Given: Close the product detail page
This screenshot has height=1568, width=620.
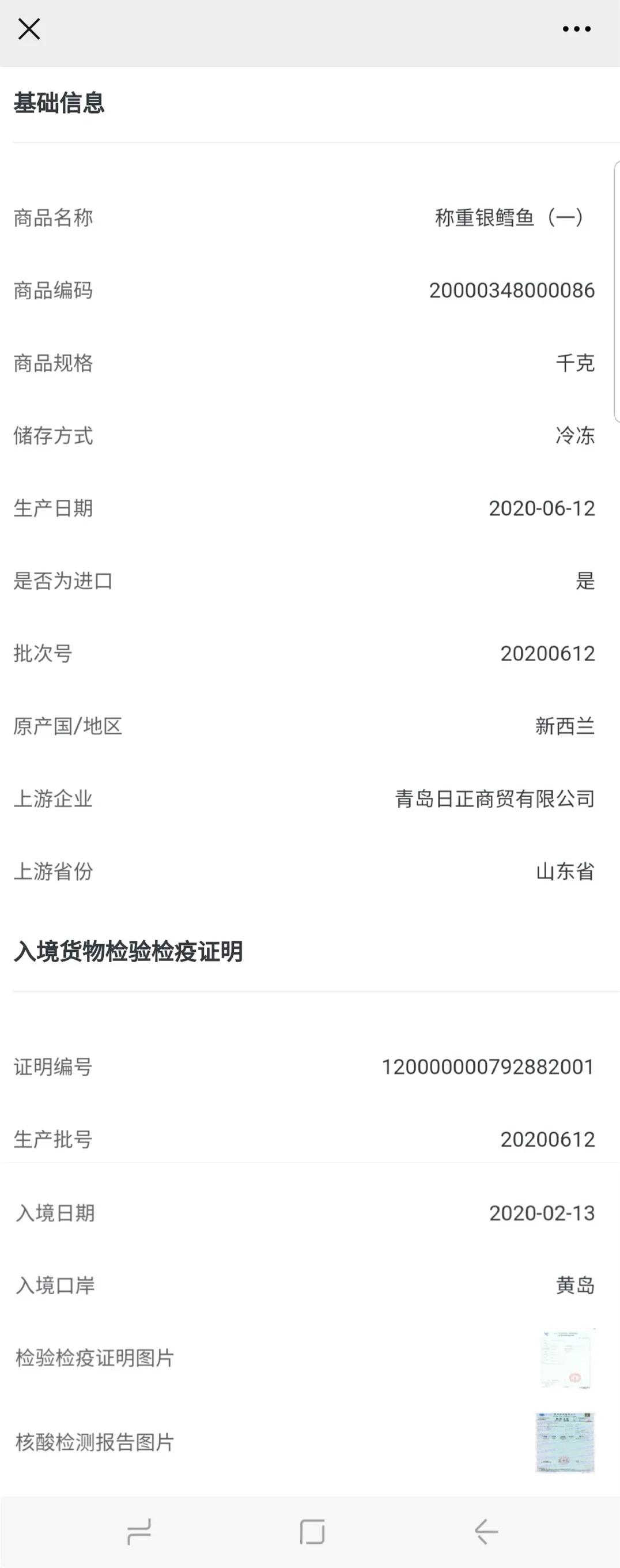Looking at the screenshot, I should (30, 28).
